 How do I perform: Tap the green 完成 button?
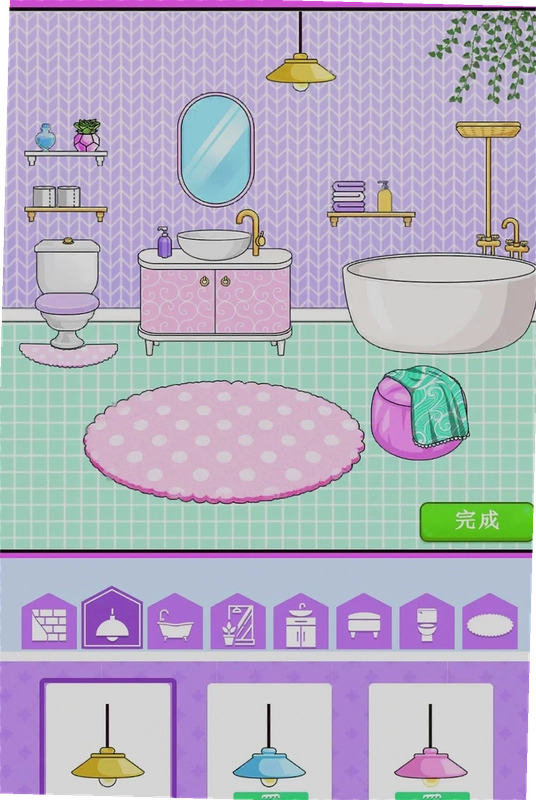click(x=476, y=521)
